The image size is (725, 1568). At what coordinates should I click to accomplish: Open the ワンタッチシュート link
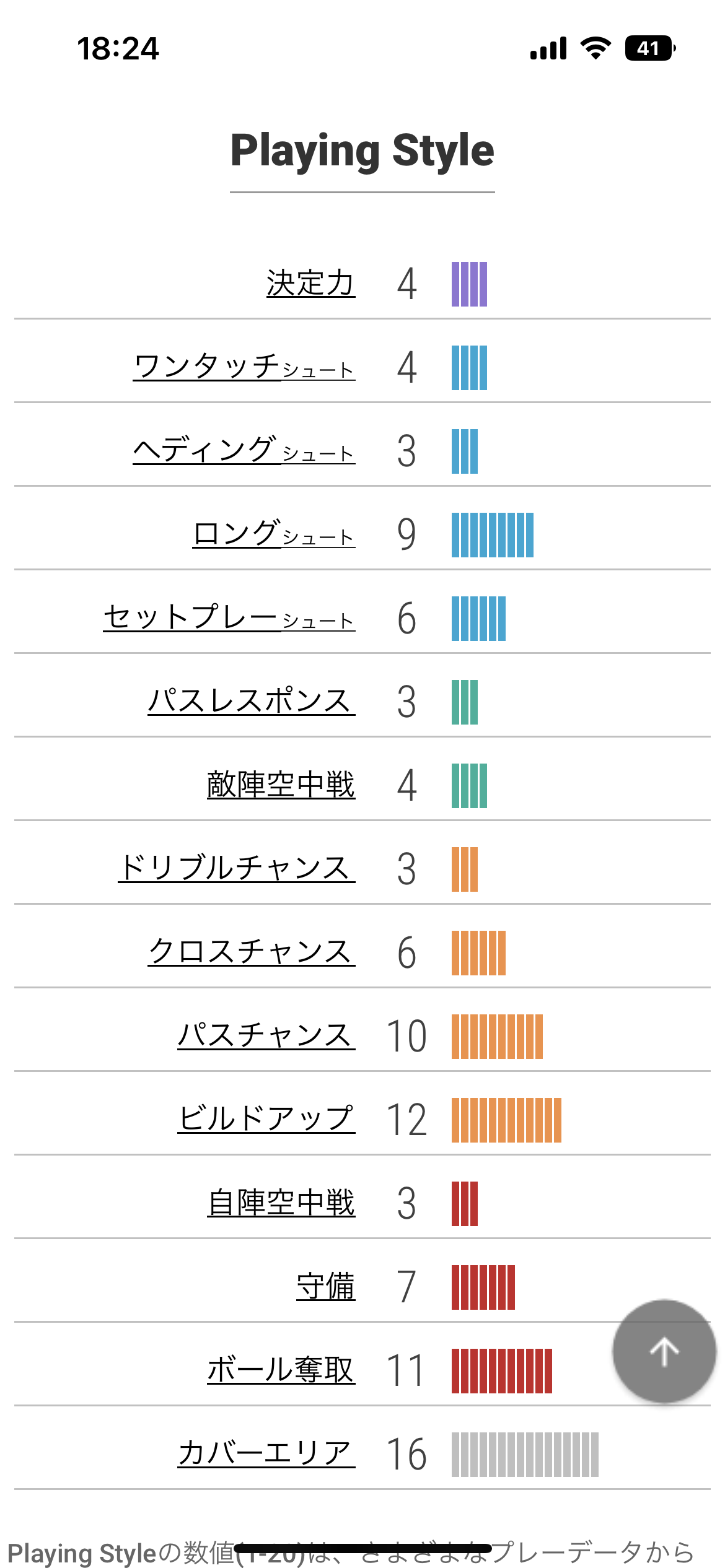244,367
